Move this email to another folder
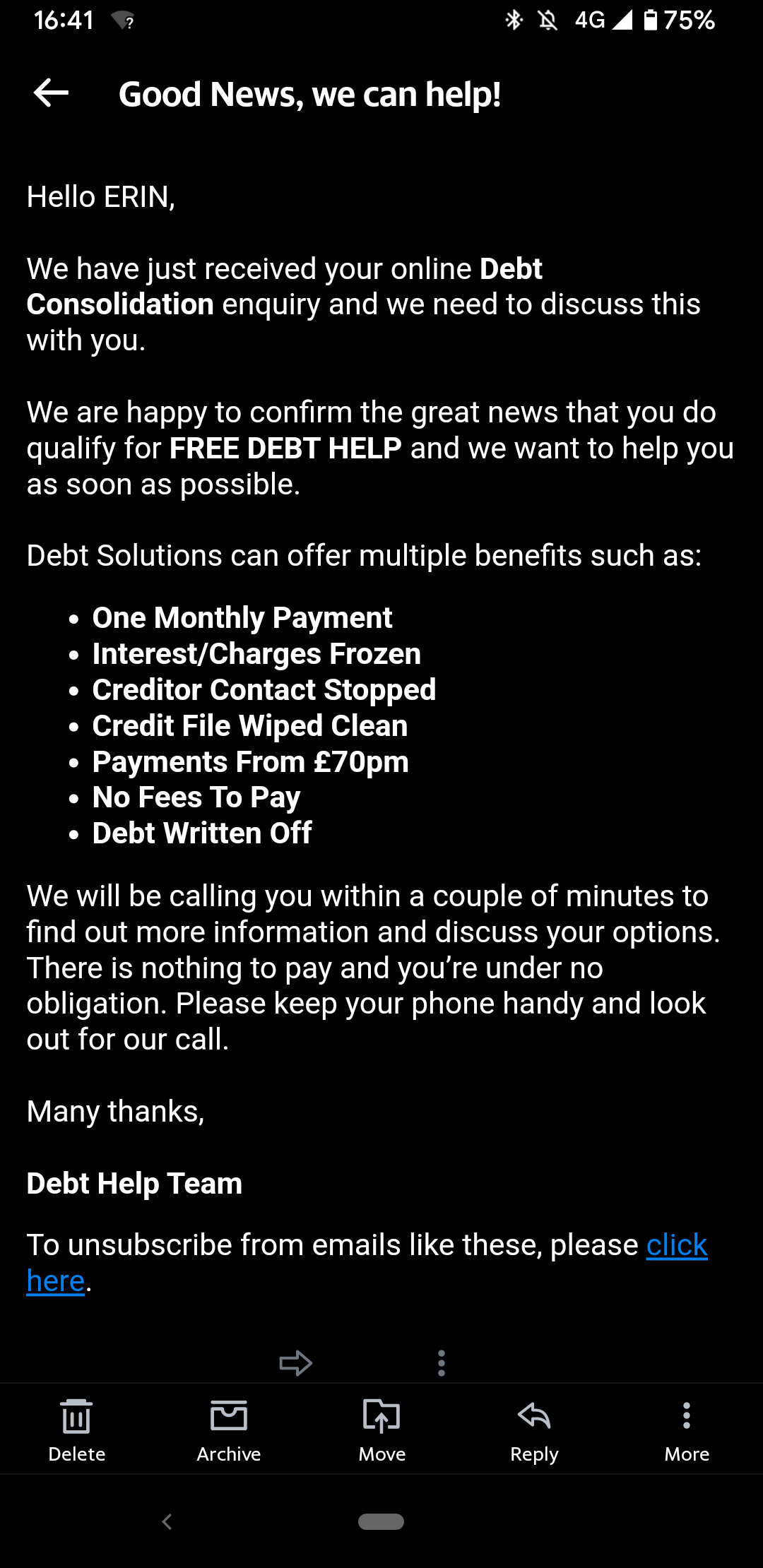Screen dimensions: 763x1568 [x=381, y=1430]
